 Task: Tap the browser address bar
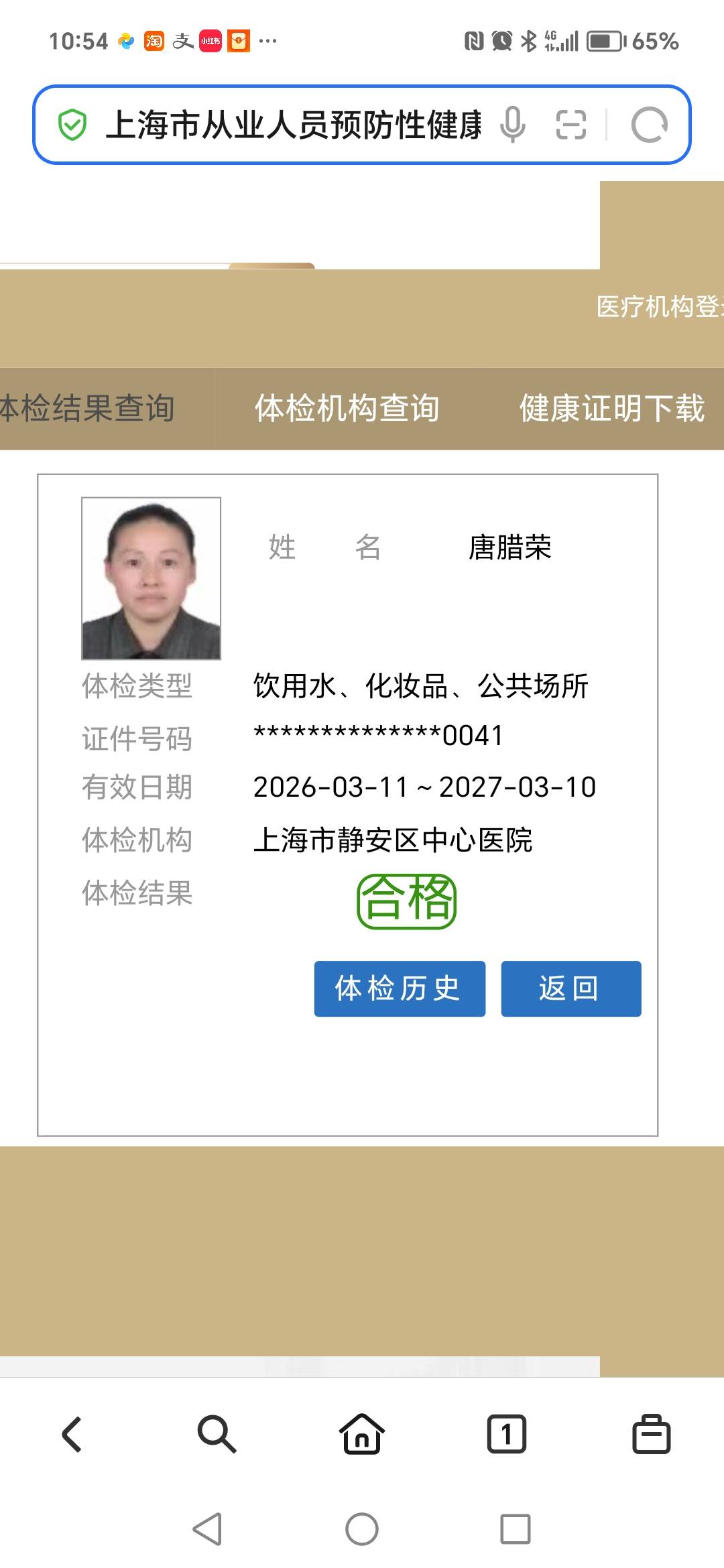click(x=293, y=125)
